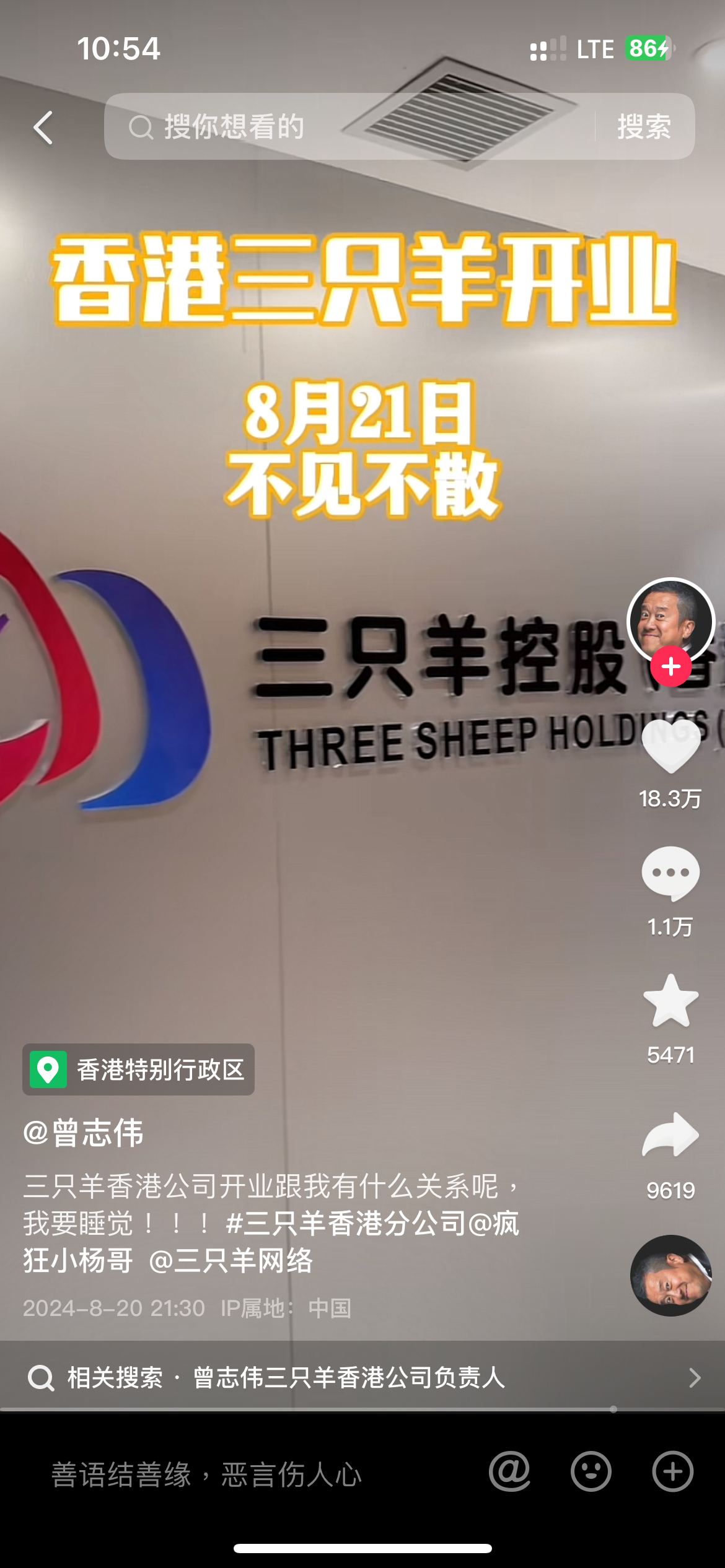Favorite the video with the star icon

pos(670,1001)
